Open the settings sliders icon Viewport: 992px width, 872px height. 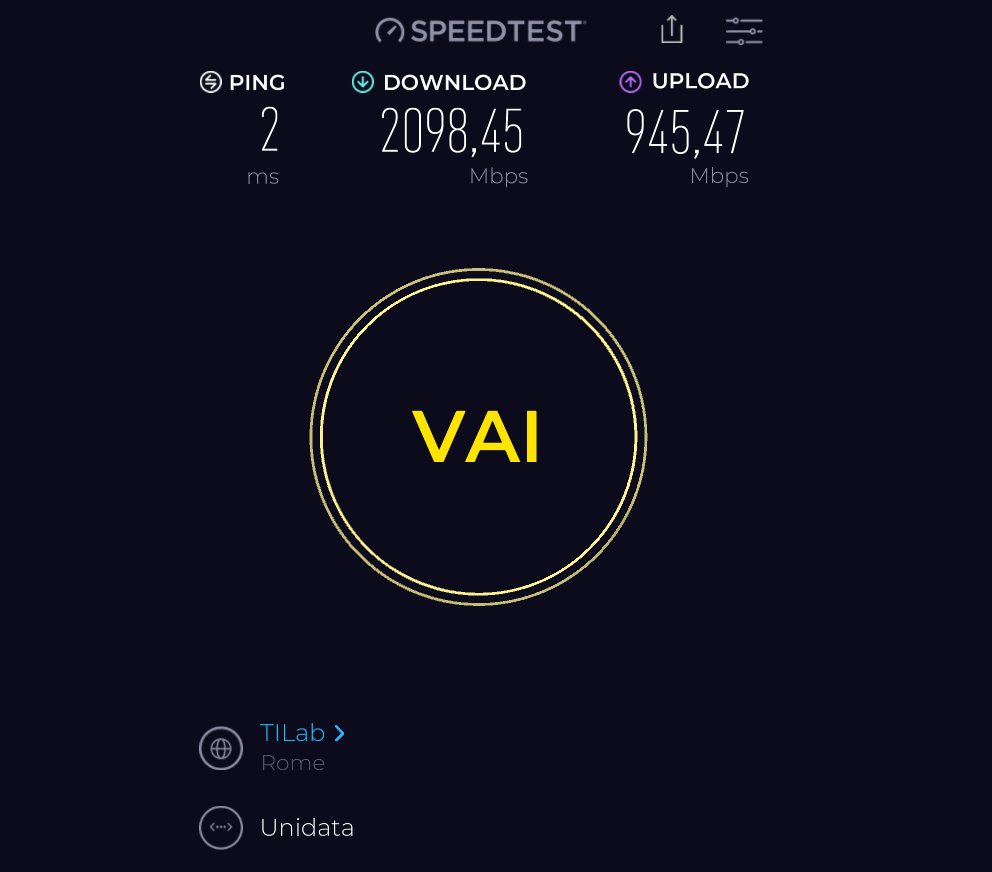point(744,32)
